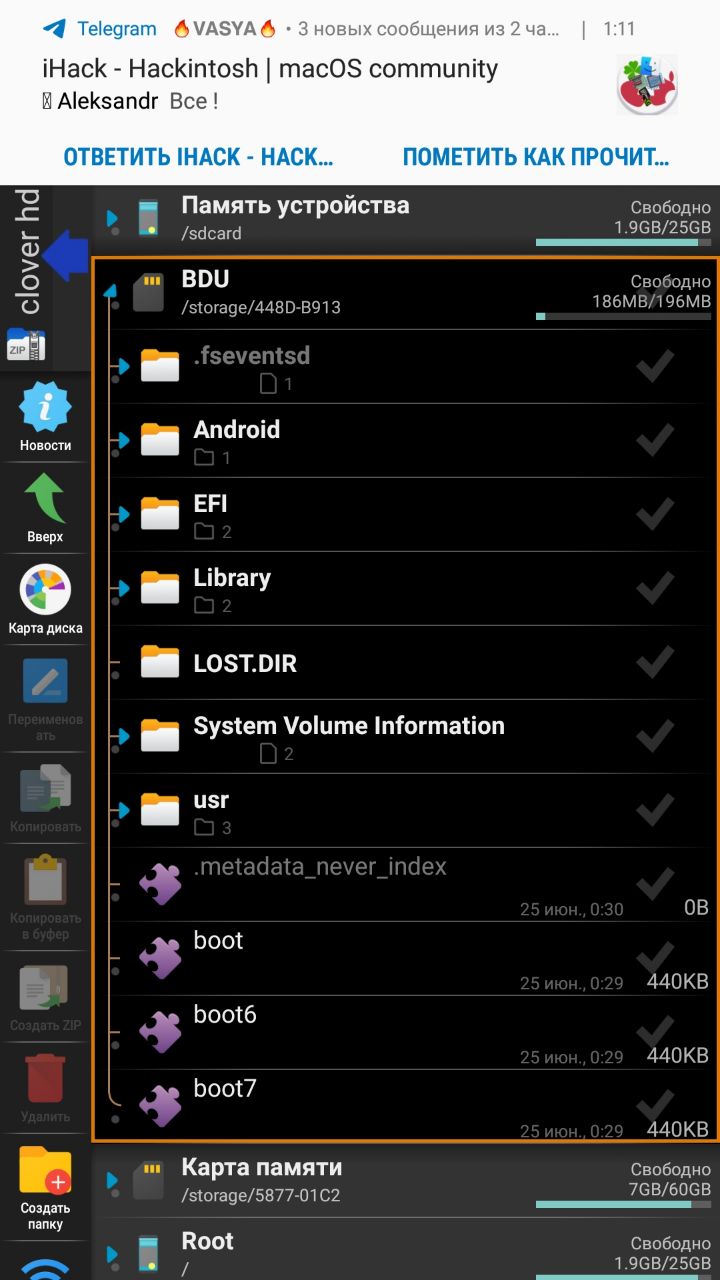720x1280 pixels.
Task: Tap Создать папку to create folder
Action: click(45, 1188)
